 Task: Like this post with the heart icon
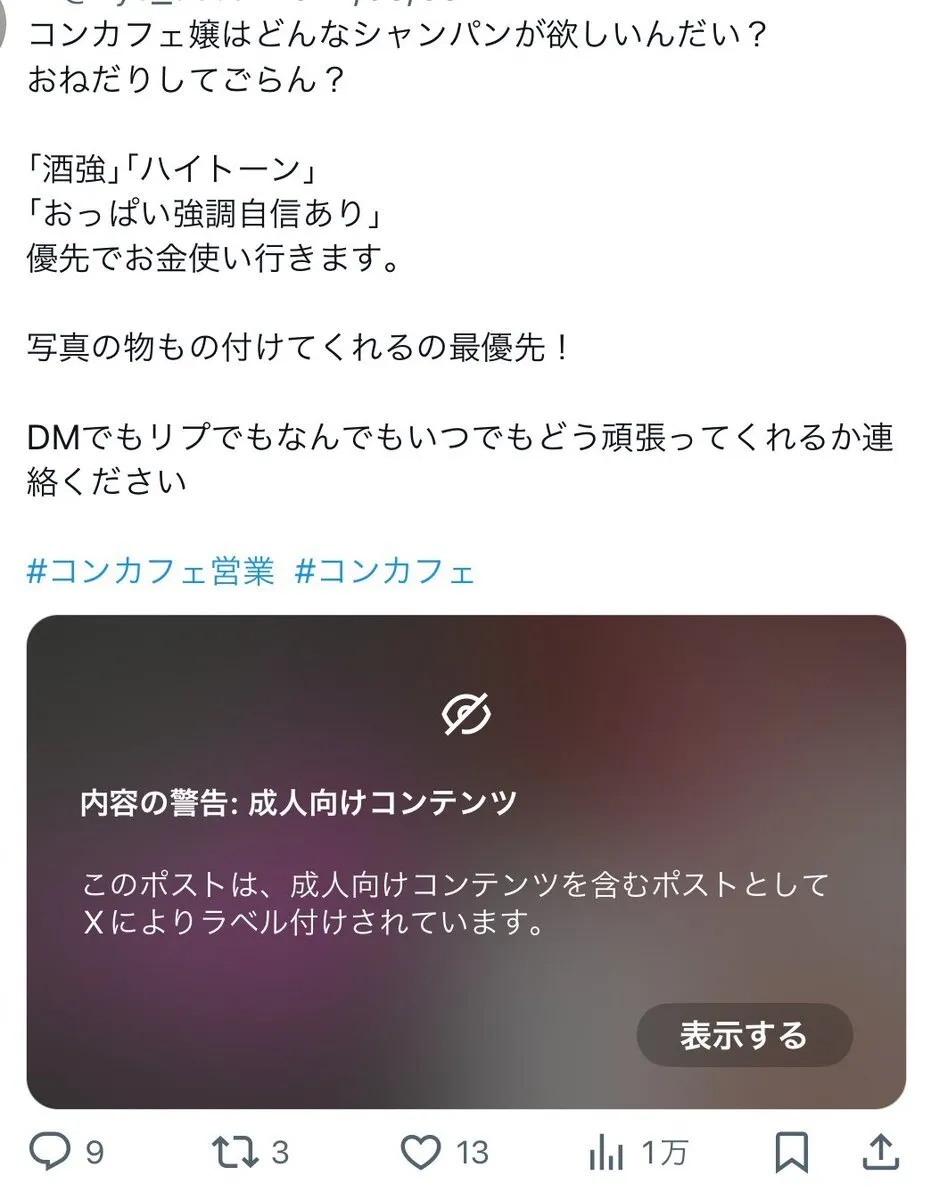tap(421, 1152)
